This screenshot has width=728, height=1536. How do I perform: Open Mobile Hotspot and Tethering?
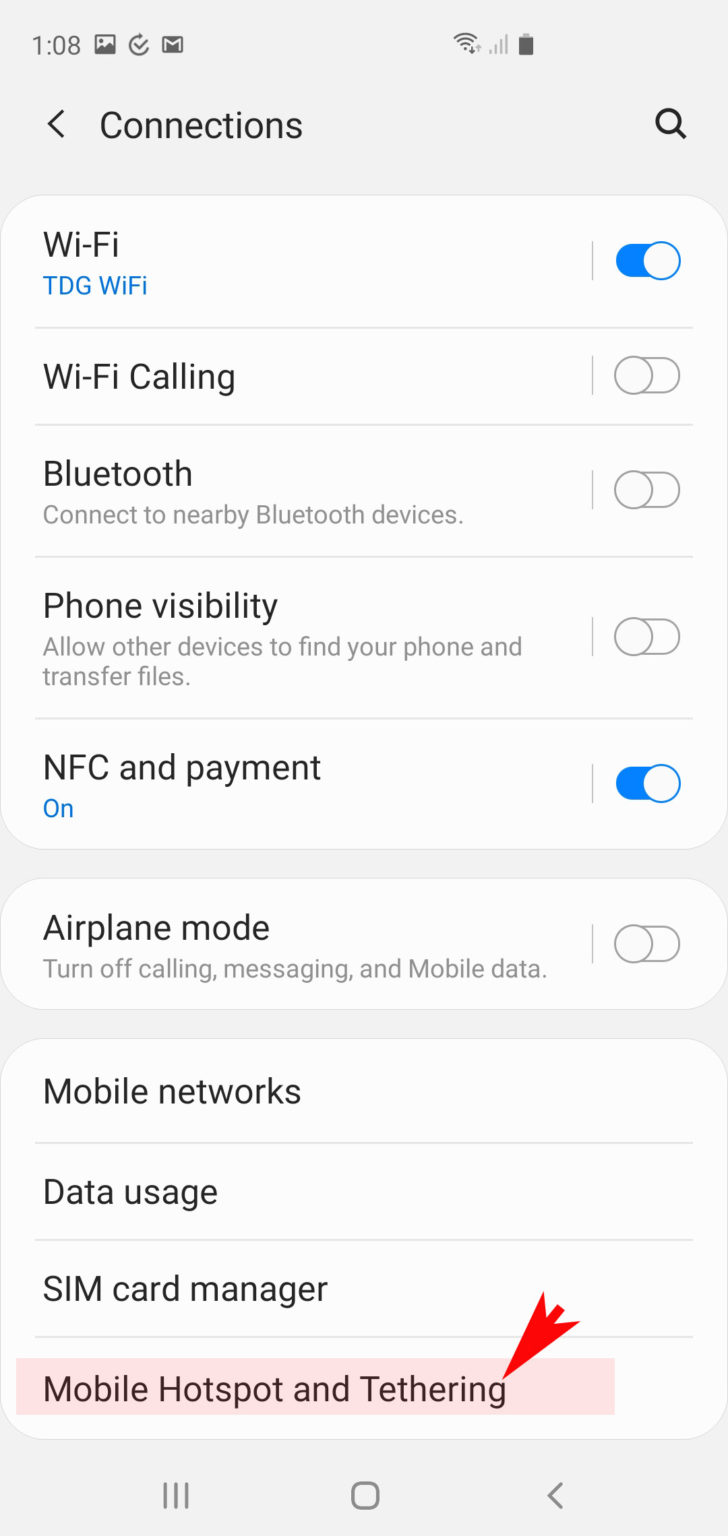pyautogui.click(x=274, y=1389)
